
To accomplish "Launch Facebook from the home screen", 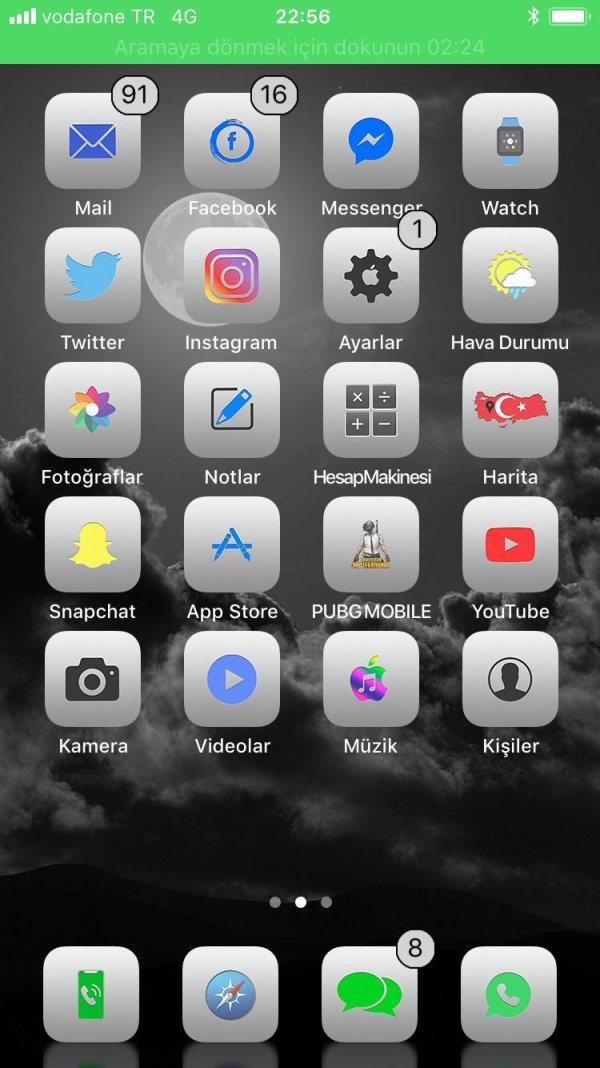I will click(x=232, y=142).
